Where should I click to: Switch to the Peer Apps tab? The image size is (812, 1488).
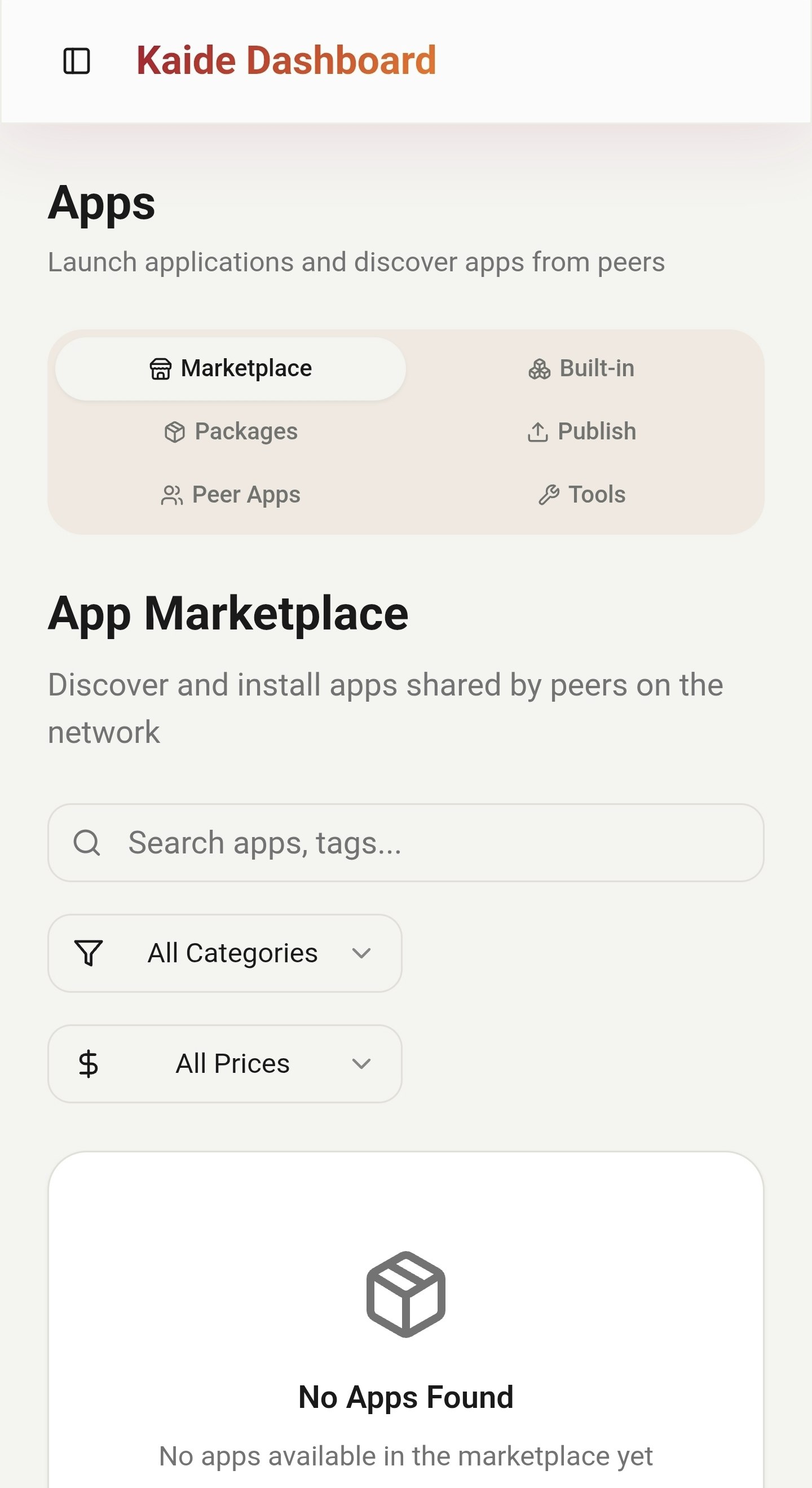[x=230, y=495]
